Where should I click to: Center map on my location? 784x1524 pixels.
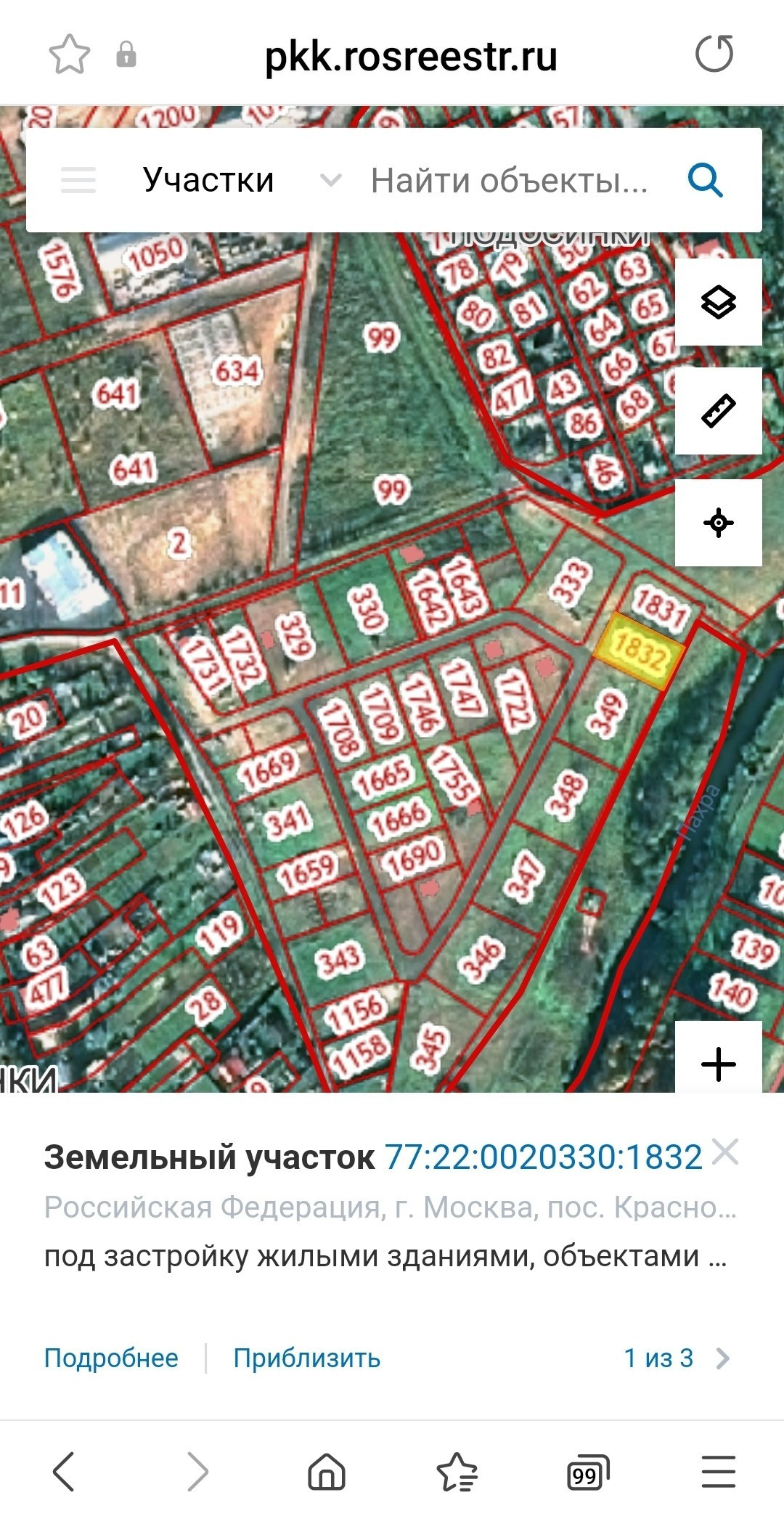click(718, 523)
